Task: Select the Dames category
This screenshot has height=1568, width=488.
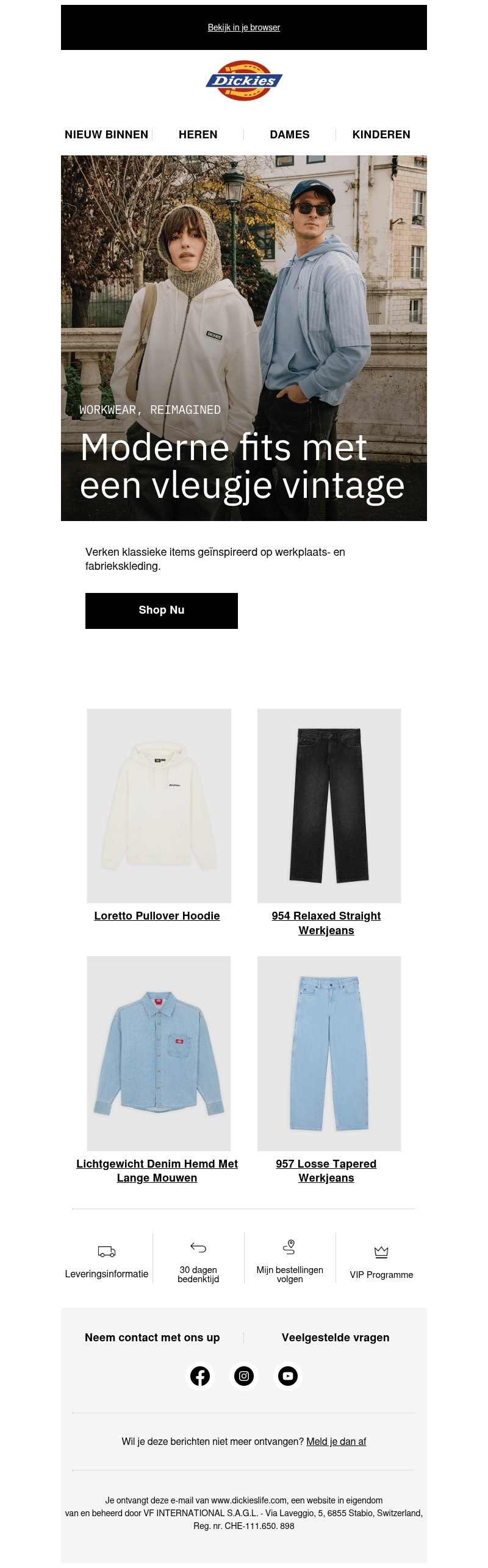Action: click(290, 135)
